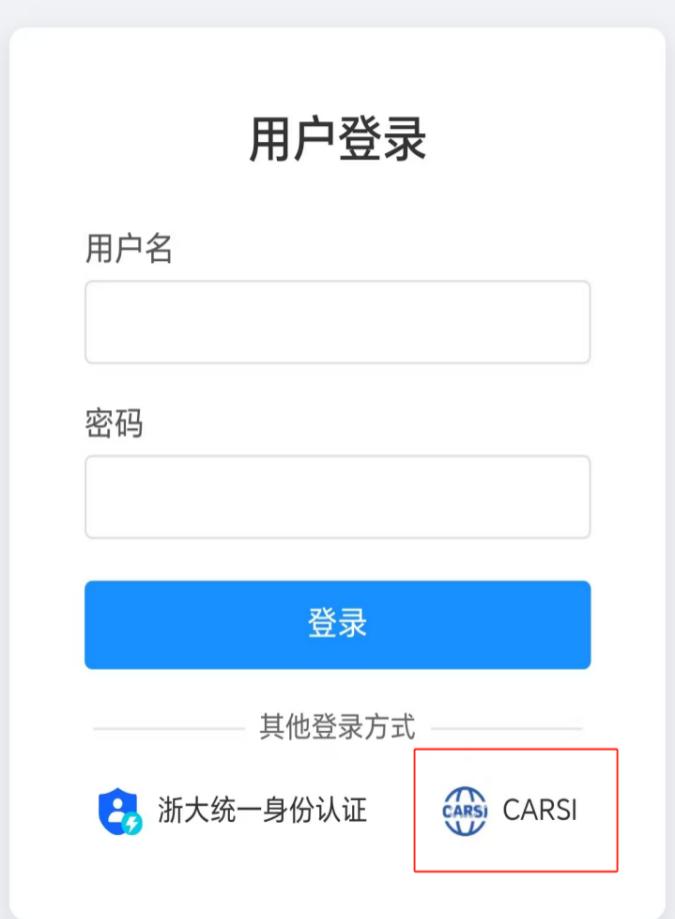Tap the 密码 password field
Image resolution: width=675 pixels, height=919 pixels.
pyautogui.click(x=337, y=497)
